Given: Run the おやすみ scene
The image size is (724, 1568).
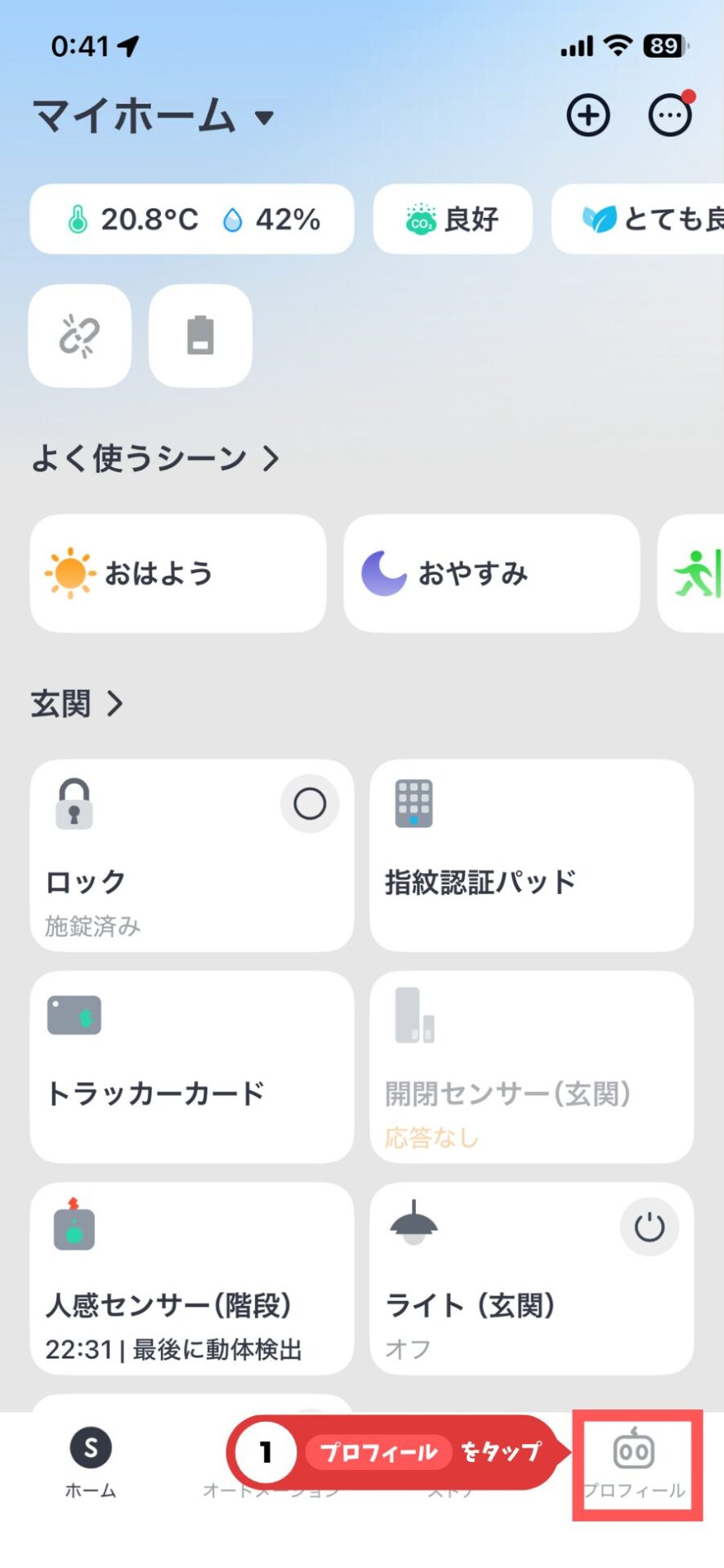Looking at the screenshot, I should coord(491,573).
